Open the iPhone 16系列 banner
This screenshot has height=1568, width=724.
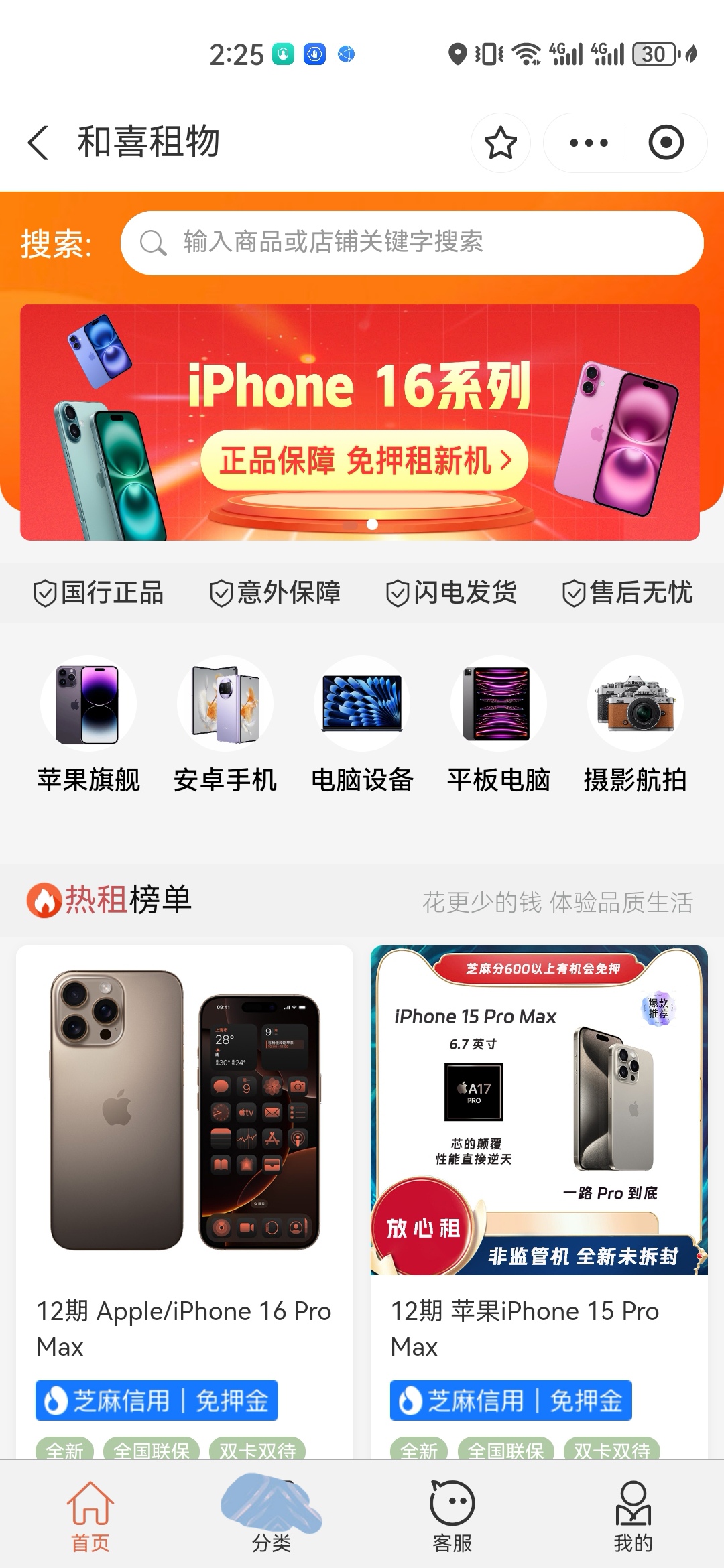pyautogui.click(x=360, y=422)
